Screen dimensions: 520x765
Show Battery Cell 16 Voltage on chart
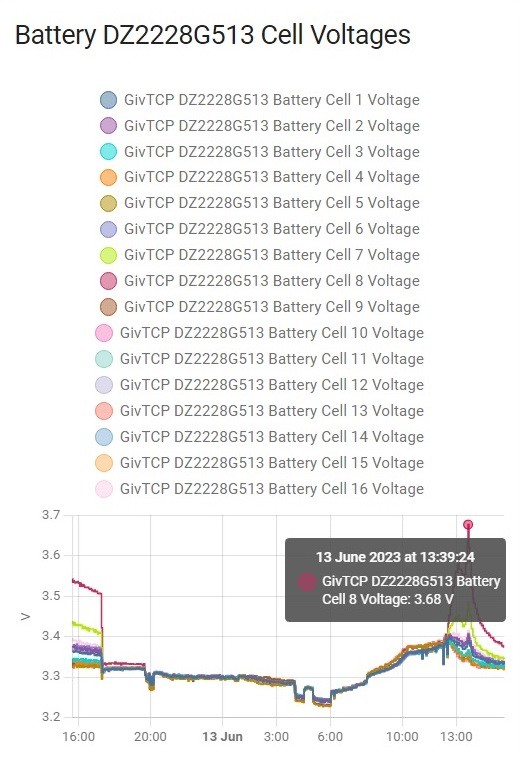click(260, 489)
